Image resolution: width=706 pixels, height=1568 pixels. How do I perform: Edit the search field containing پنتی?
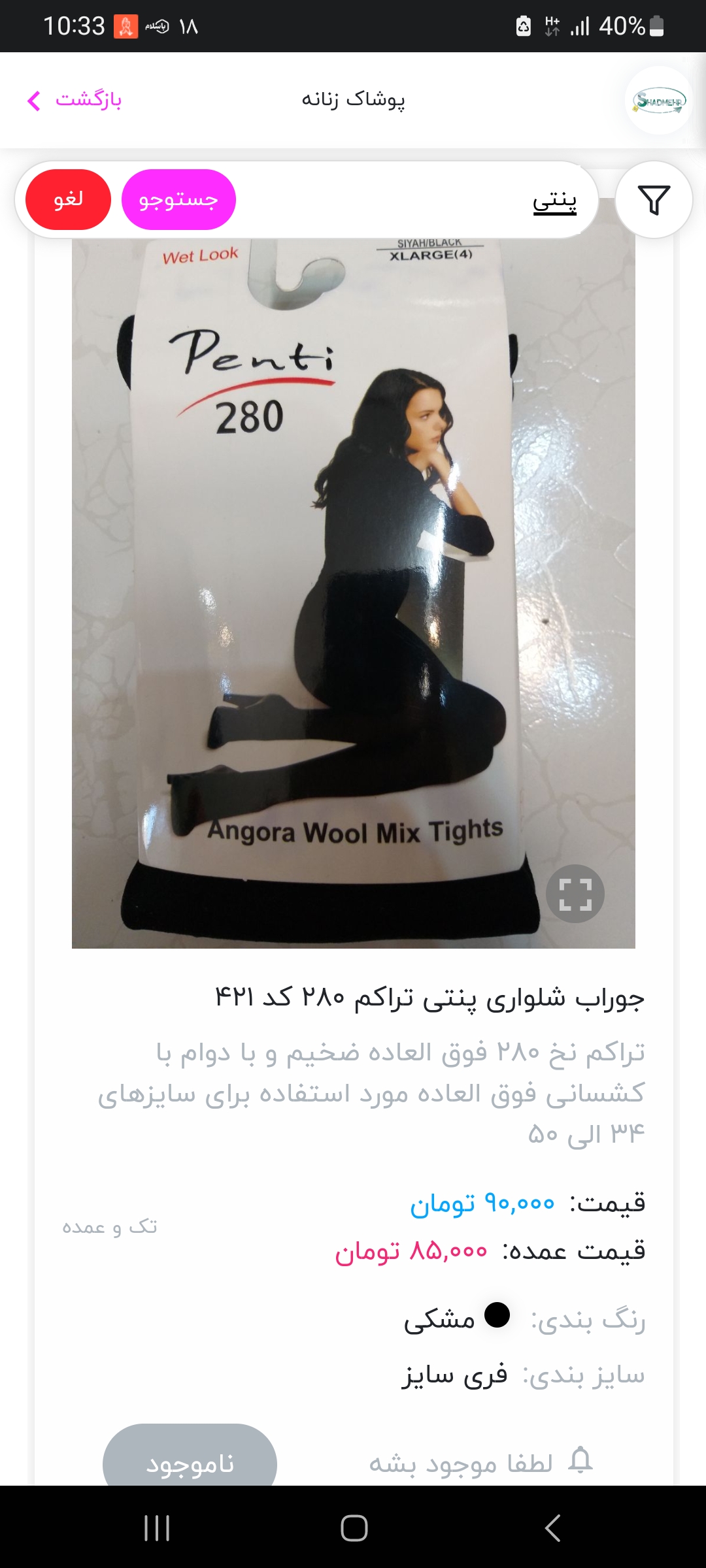418,200
